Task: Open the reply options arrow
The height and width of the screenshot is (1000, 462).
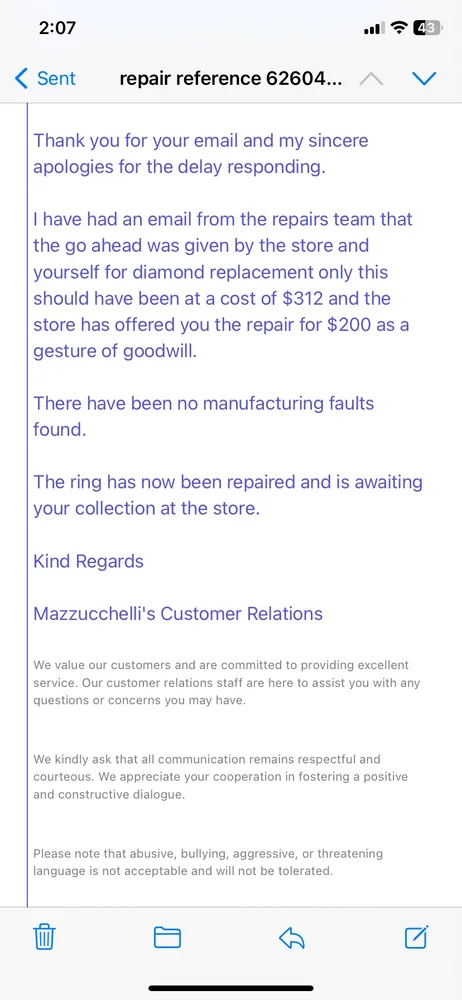Action: click(x=292, y=937)
